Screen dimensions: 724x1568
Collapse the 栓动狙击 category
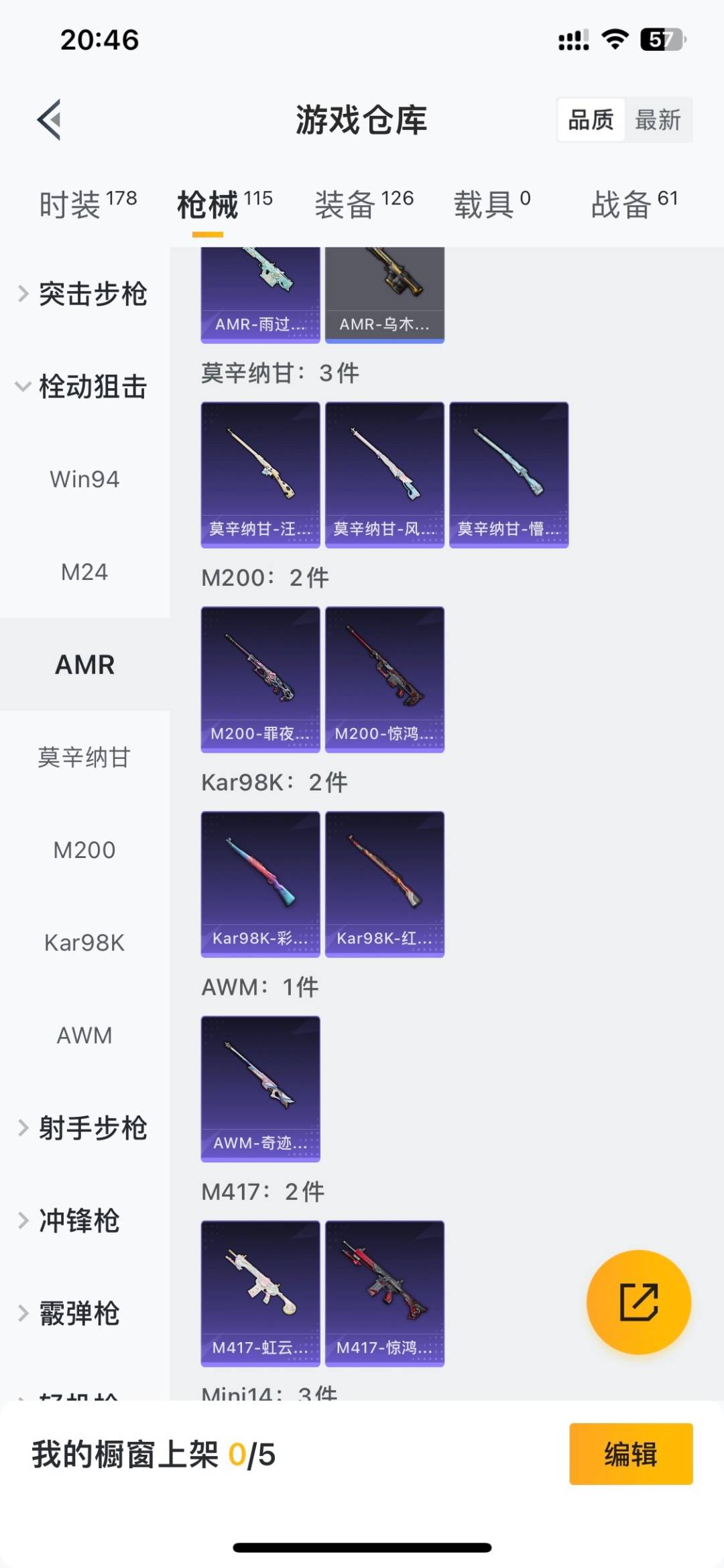click(93, 387)
